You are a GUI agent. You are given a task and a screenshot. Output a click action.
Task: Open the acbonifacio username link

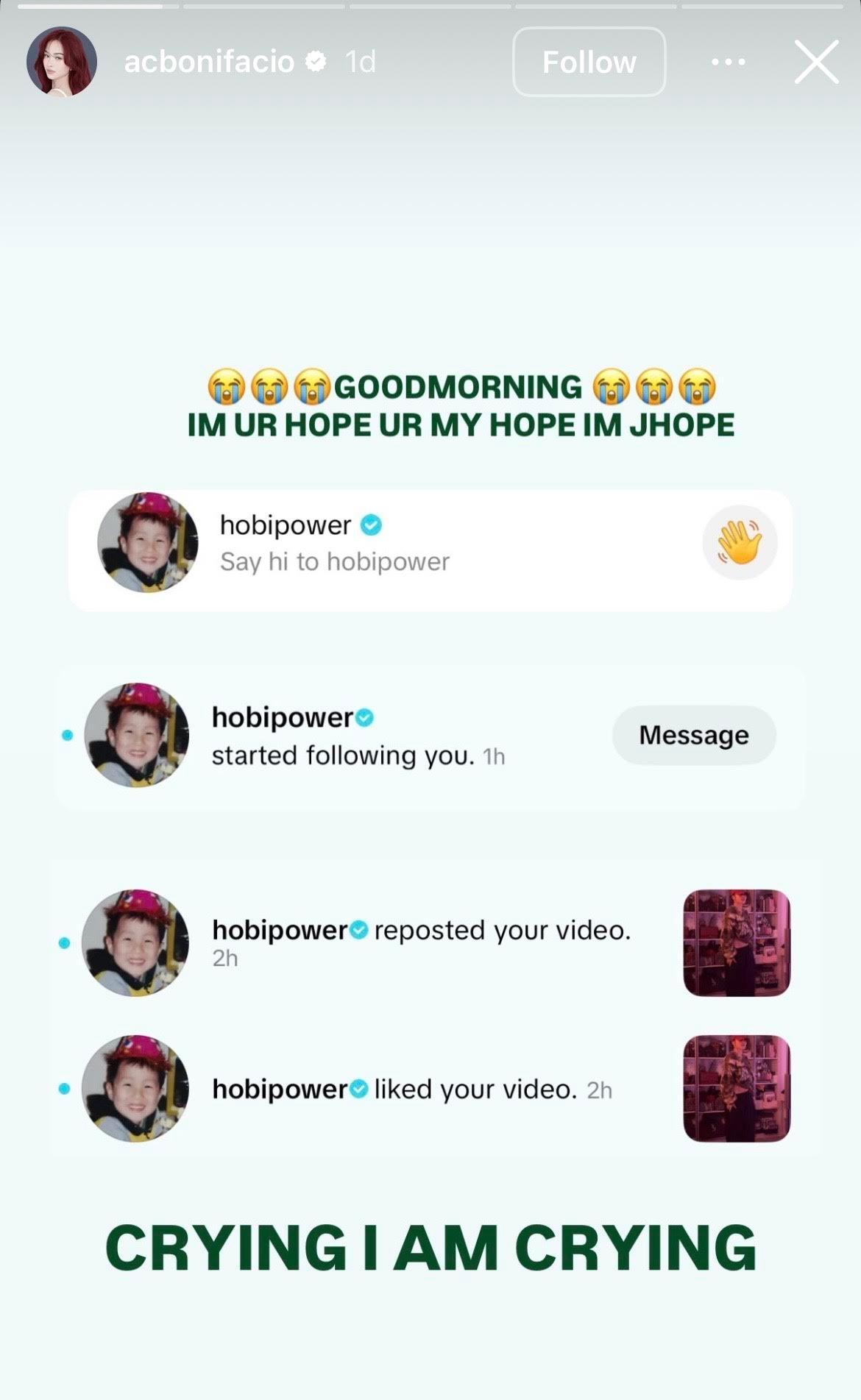(209, 62)
